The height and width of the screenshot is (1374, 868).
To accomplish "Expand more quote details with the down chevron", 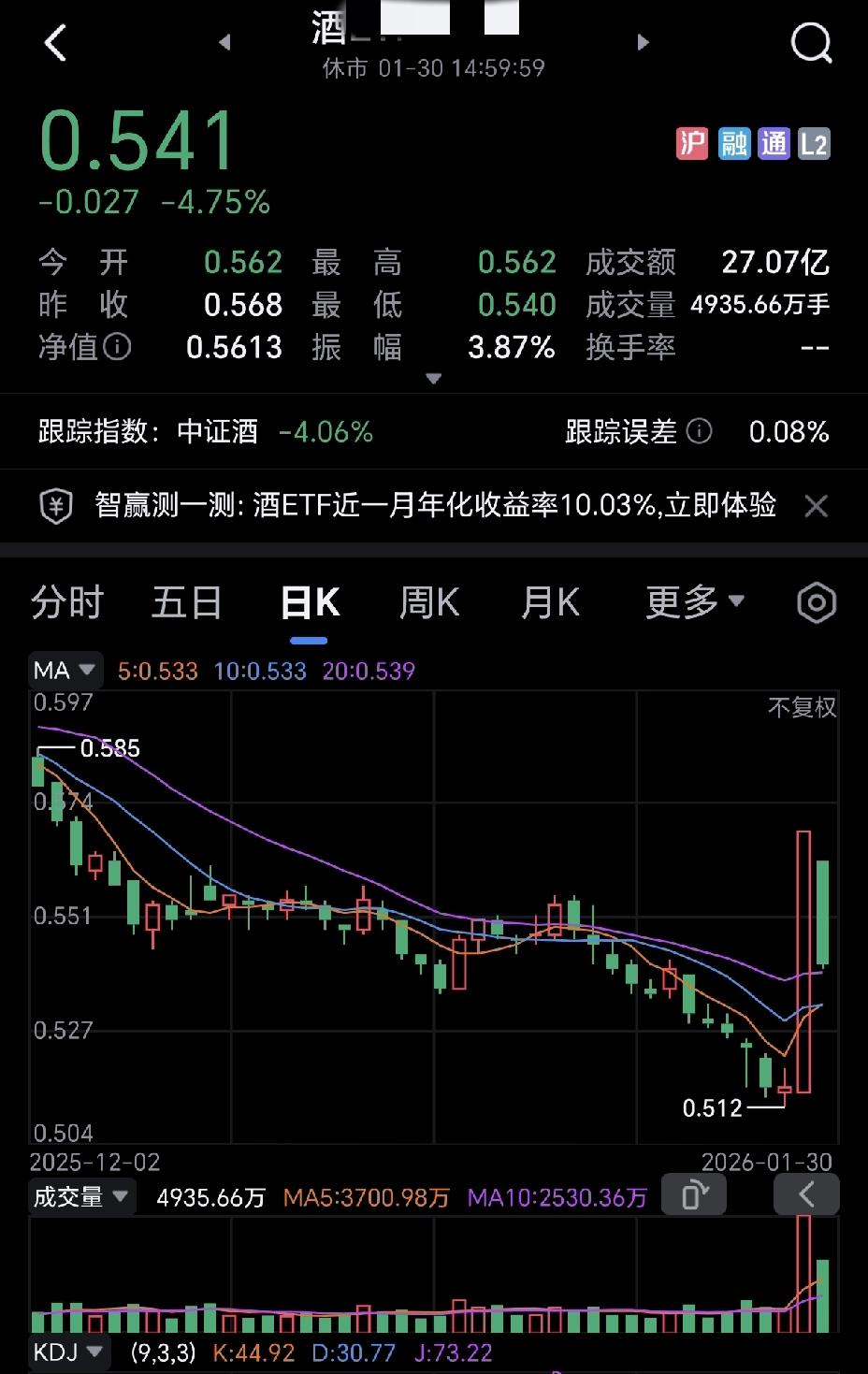I will [434, 379].
